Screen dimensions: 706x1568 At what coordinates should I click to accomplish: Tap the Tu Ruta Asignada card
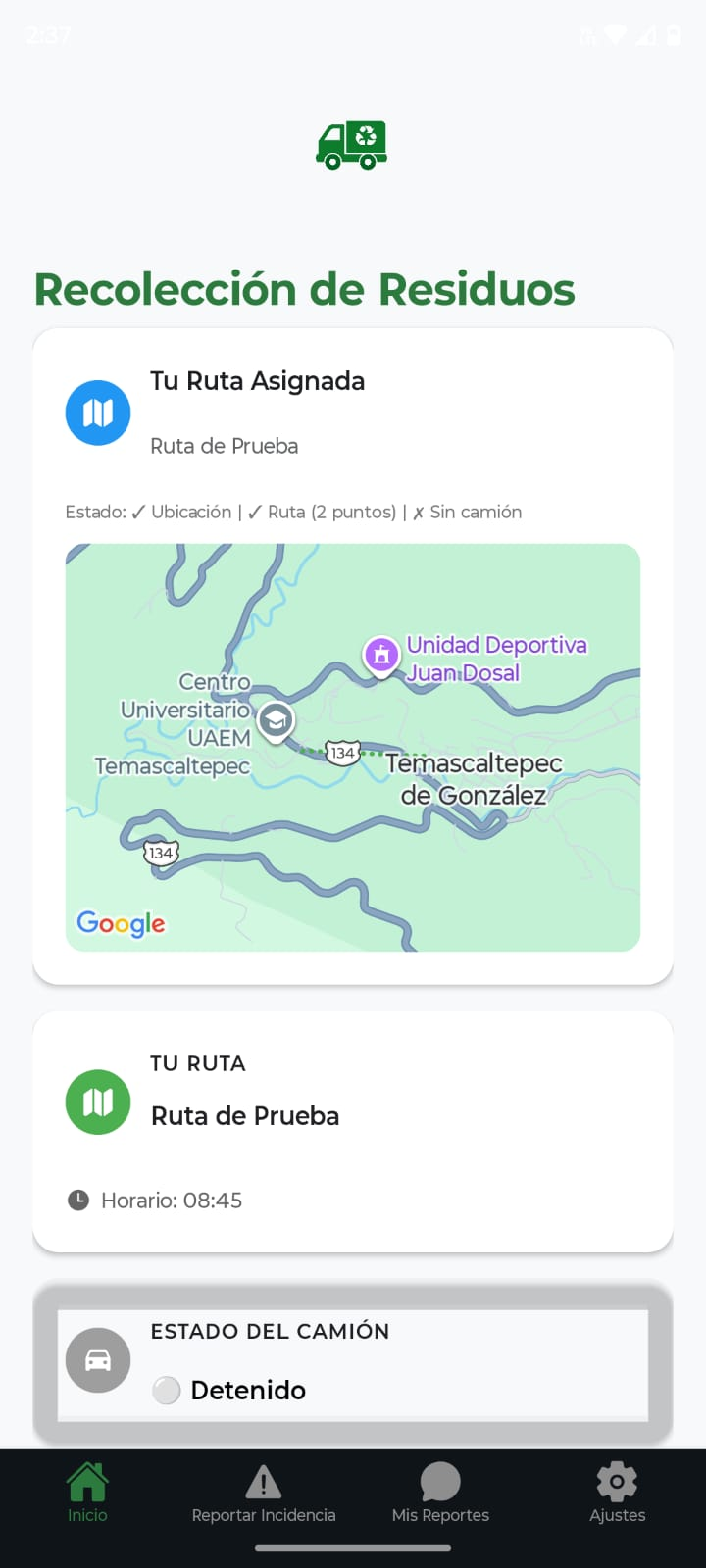coord(352,412)
